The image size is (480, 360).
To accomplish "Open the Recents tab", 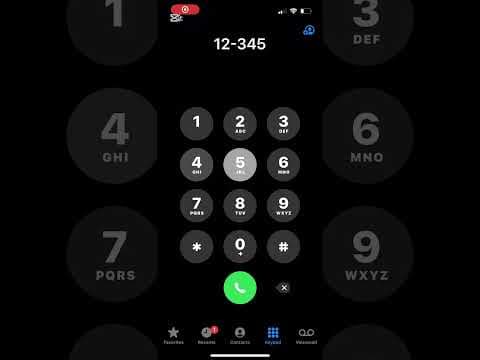I will click(x=207, y=335).
